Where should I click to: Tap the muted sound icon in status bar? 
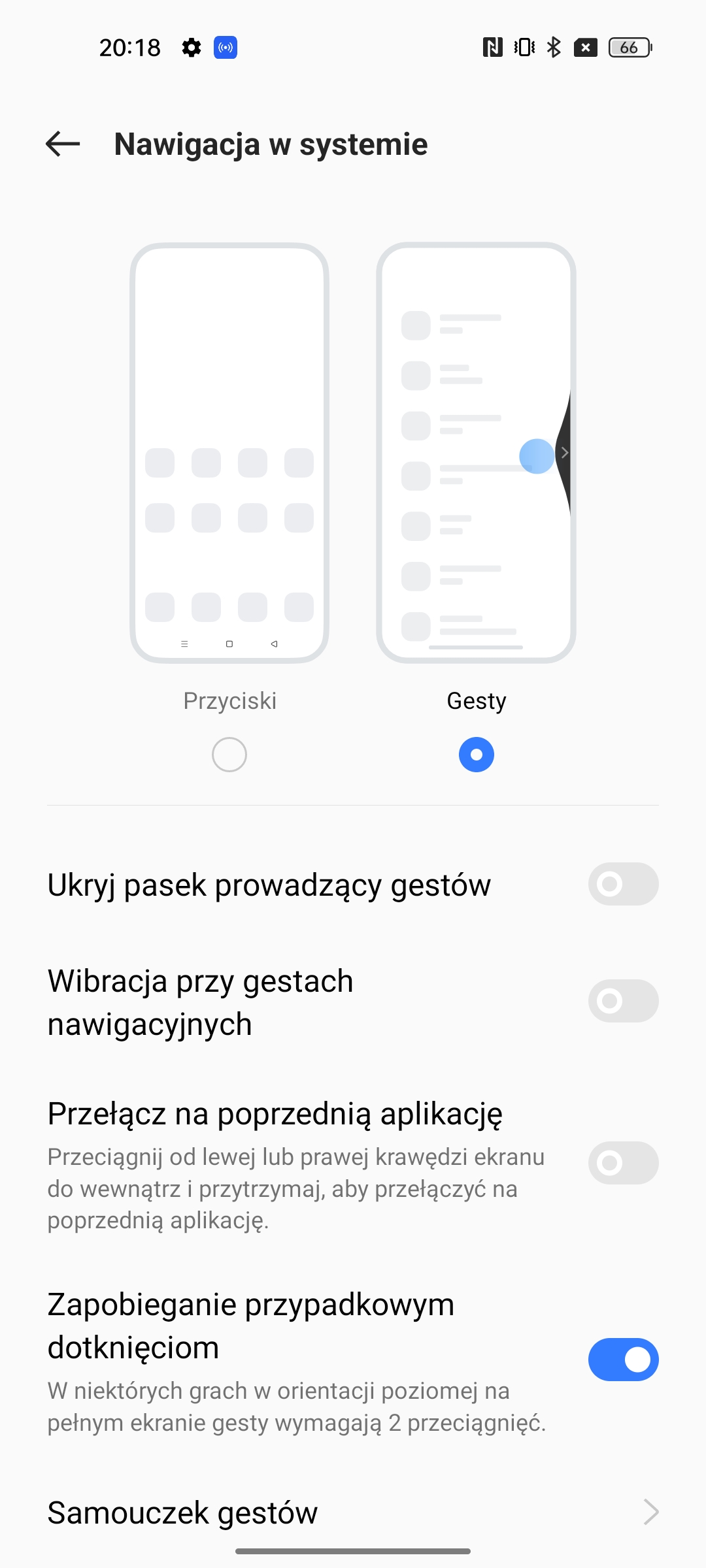point(586,46)
